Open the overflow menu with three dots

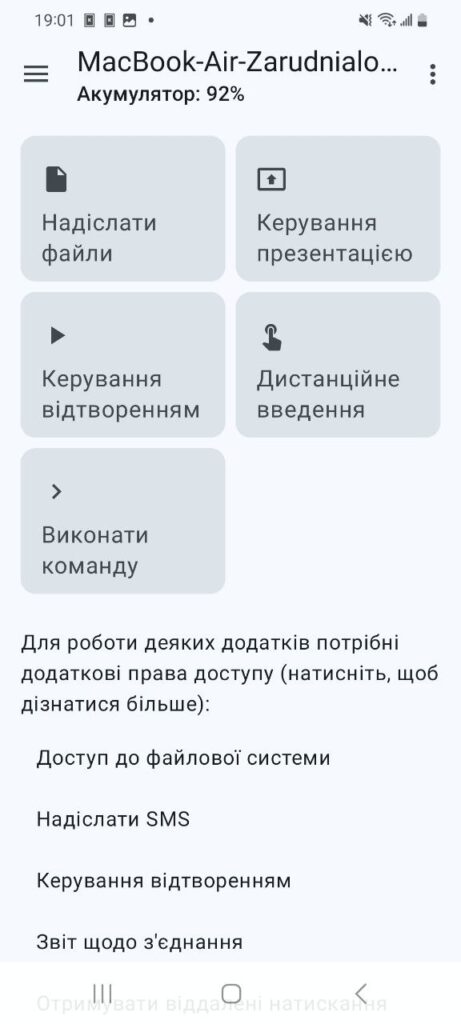(x=432, y=74)
